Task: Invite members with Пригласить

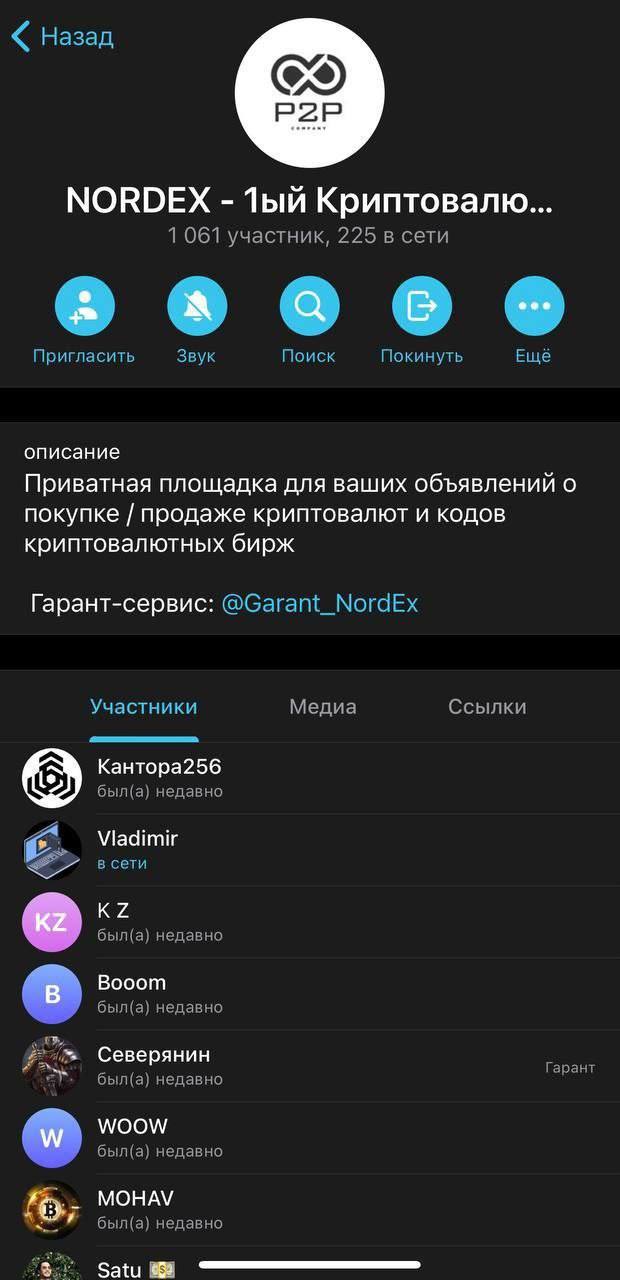Action: 84,306
